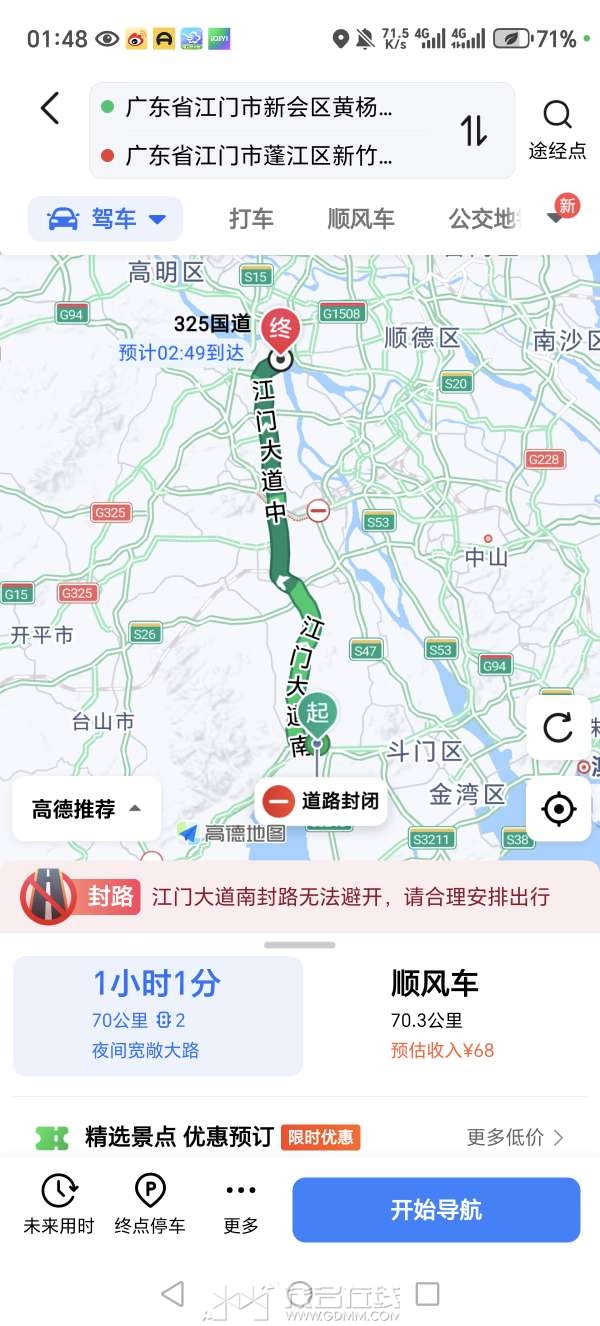Open 更多低价 for more deals
The width and height of the screenshot is (600, 1326).
(515, 1137)
